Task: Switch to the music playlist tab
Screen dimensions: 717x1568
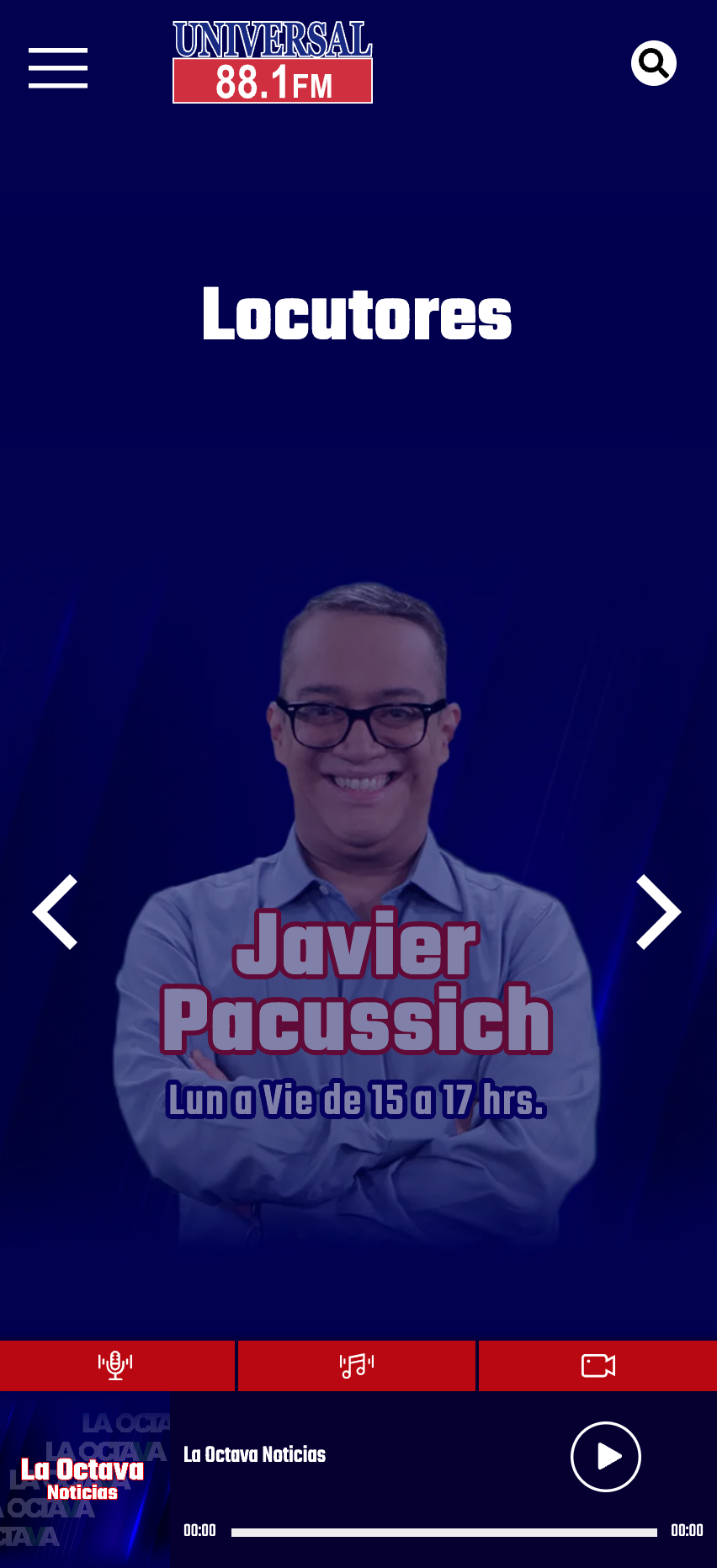Action: pos(357,1365)
